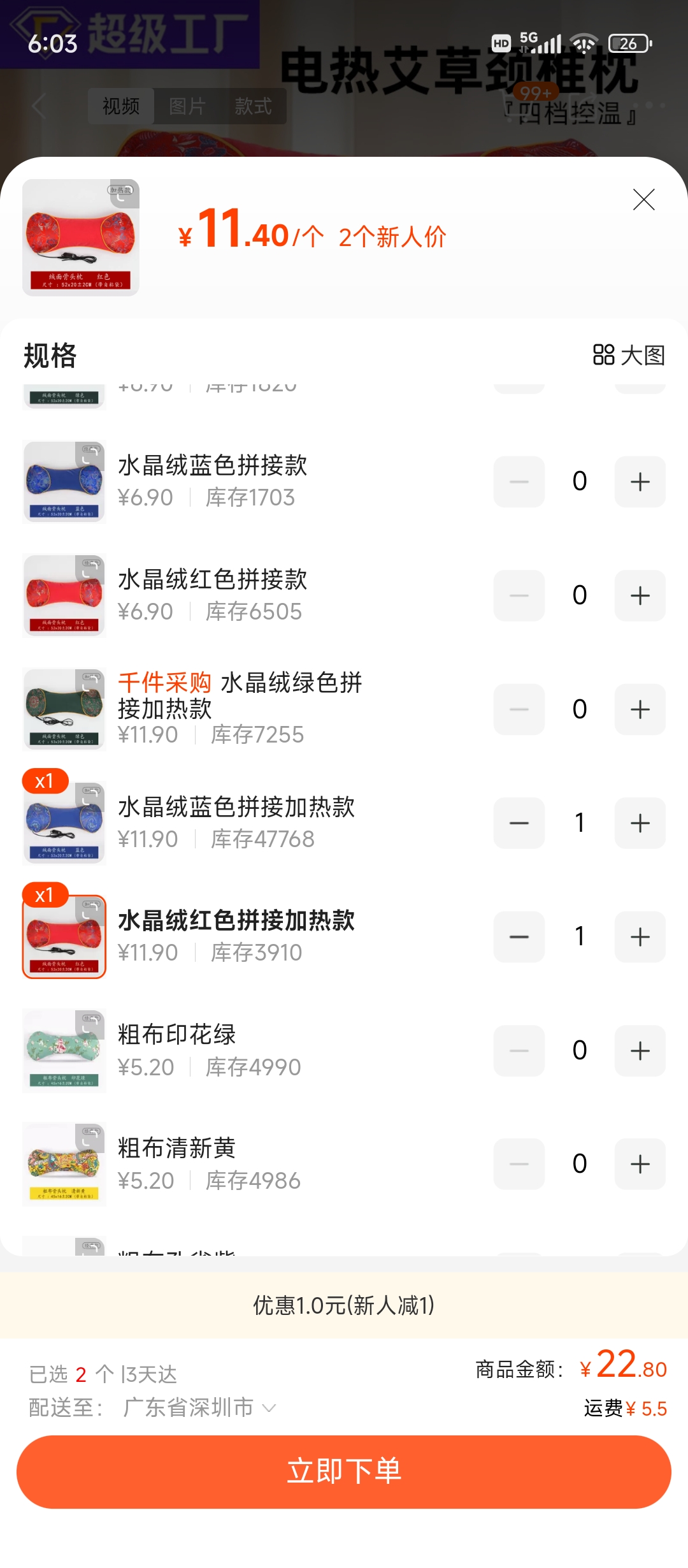Switch to 大图 large image view
This screenshot has width=688, height=1568.
[629, 355]
